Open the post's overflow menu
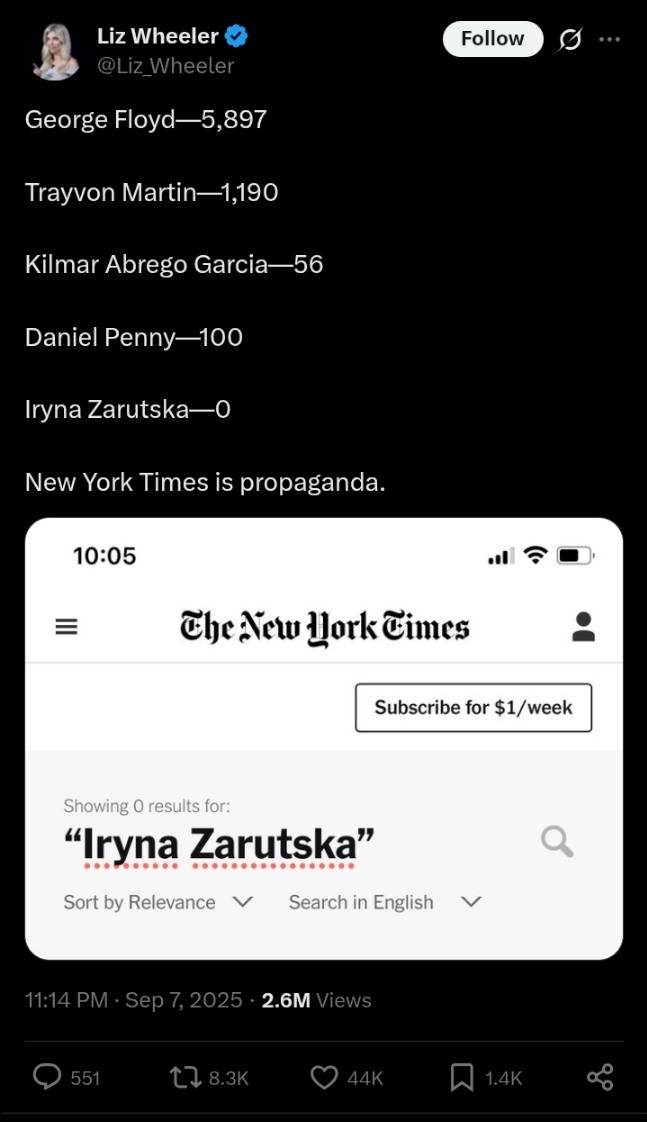 pos(609,39)
